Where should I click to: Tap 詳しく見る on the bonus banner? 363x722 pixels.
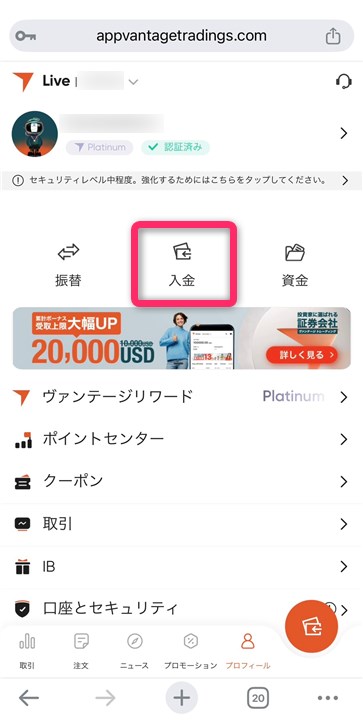301,355
